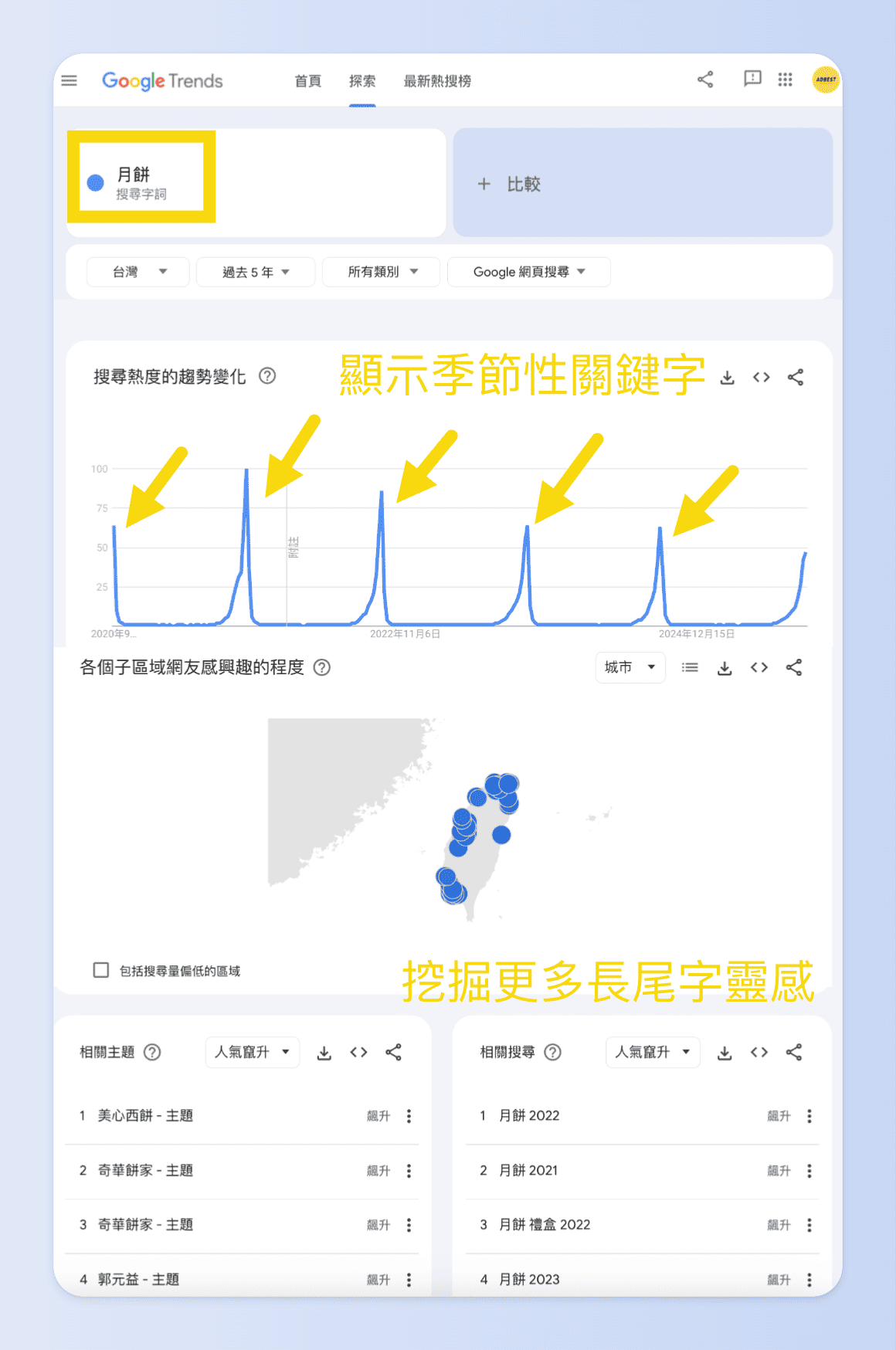Go to the 首頁 tab

[x=307, y=81]
